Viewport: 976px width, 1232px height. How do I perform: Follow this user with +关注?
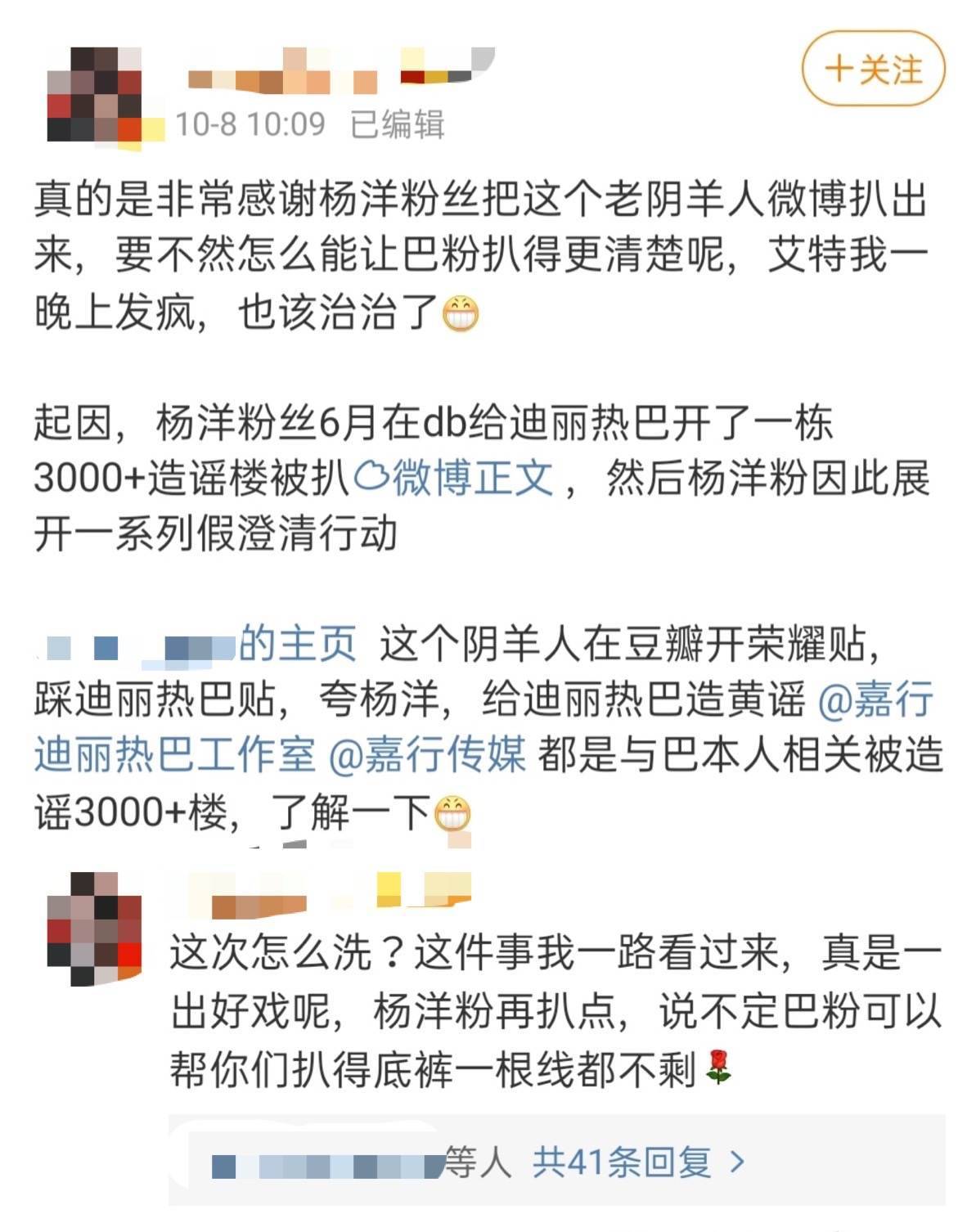coord(873,70)
